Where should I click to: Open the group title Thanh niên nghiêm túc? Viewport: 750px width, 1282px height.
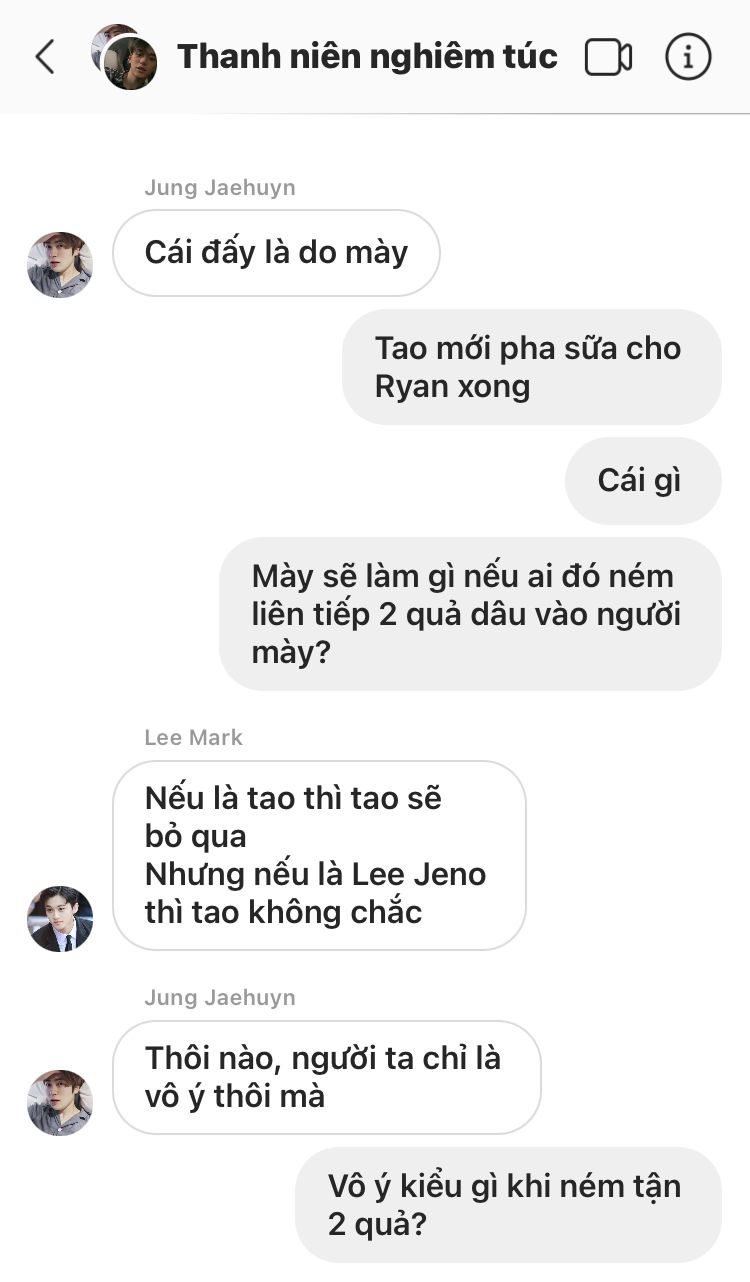[x=367, y=57]
